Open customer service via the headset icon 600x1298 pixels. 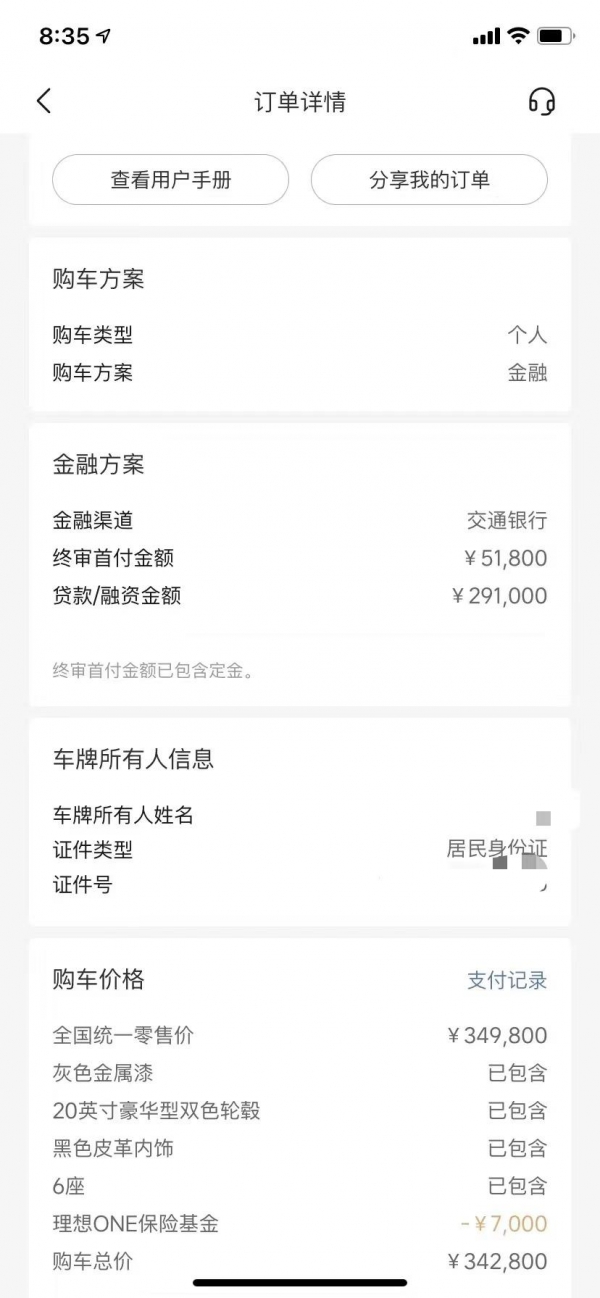541,101
